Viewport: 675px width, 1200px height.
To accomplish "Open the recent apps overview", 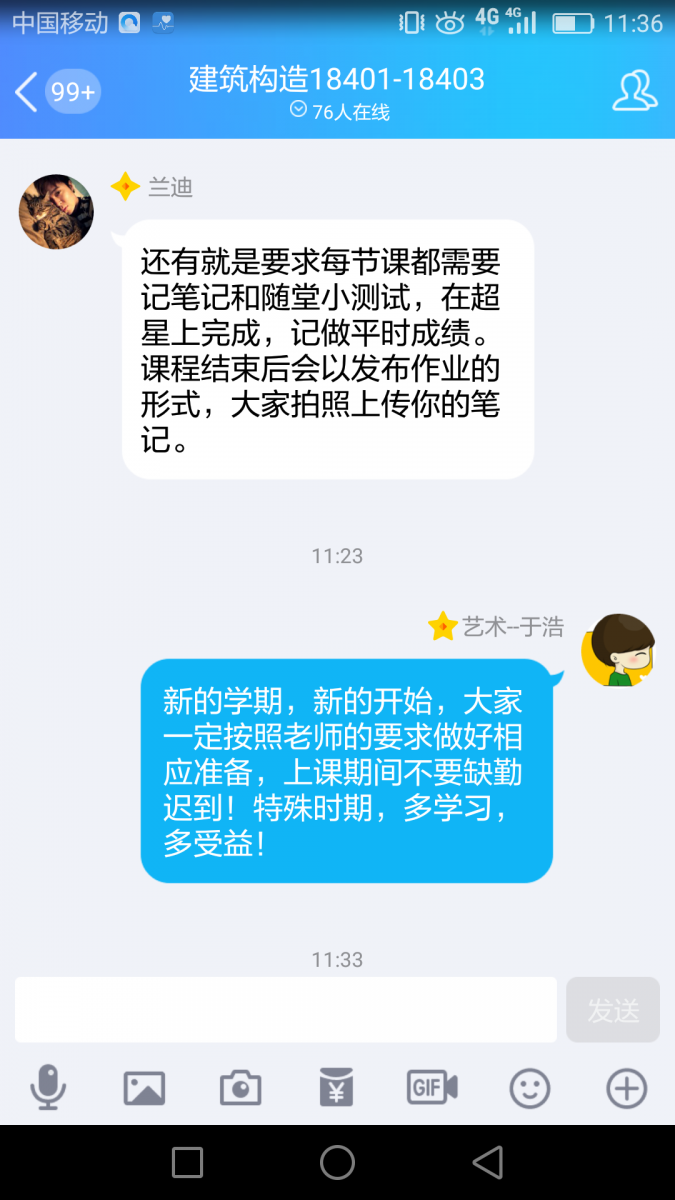I will click(x=187, y=1162).
